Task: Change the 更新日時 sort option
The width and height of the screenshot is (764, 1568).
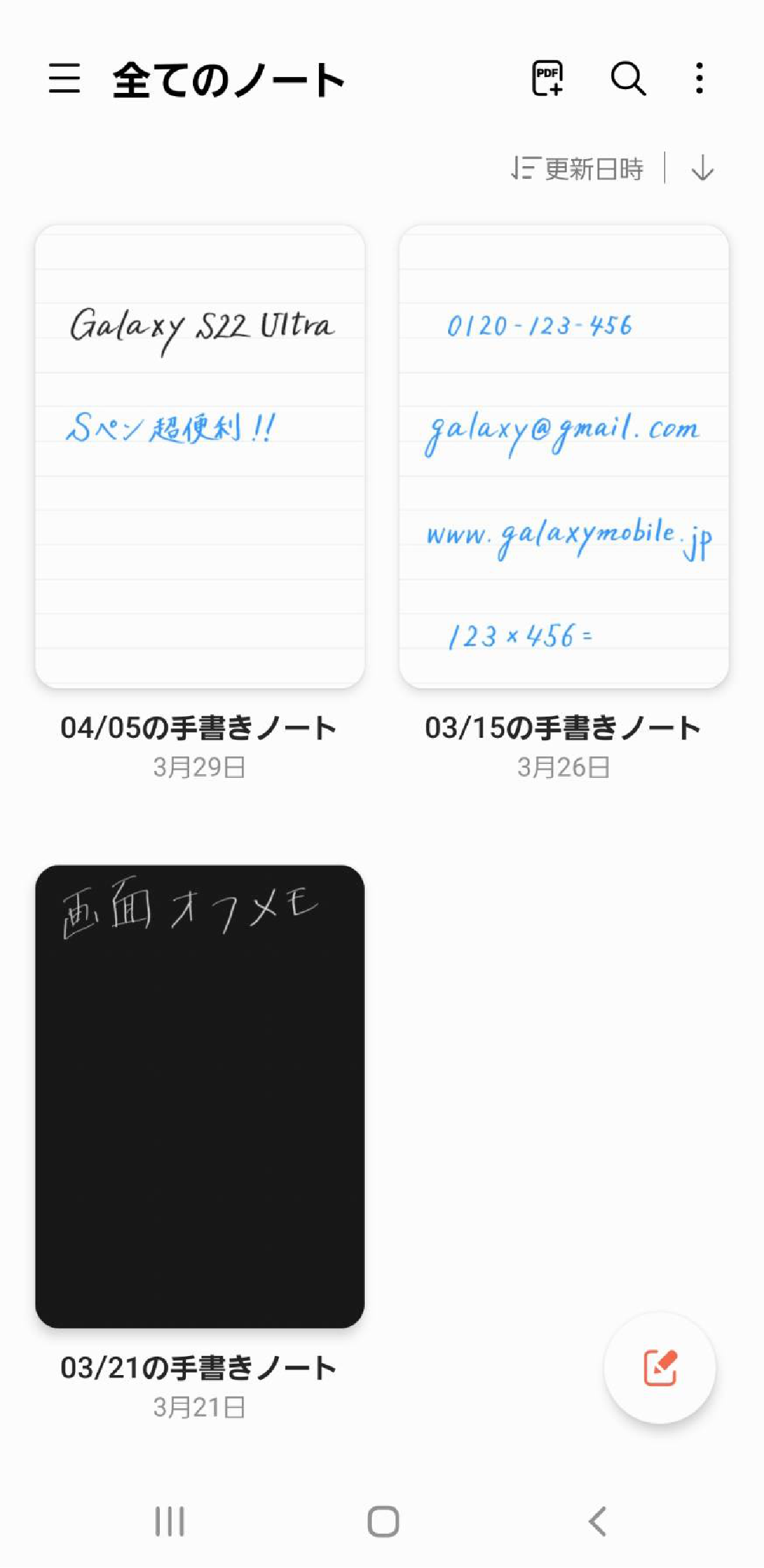Action: [x=577, y=169]
